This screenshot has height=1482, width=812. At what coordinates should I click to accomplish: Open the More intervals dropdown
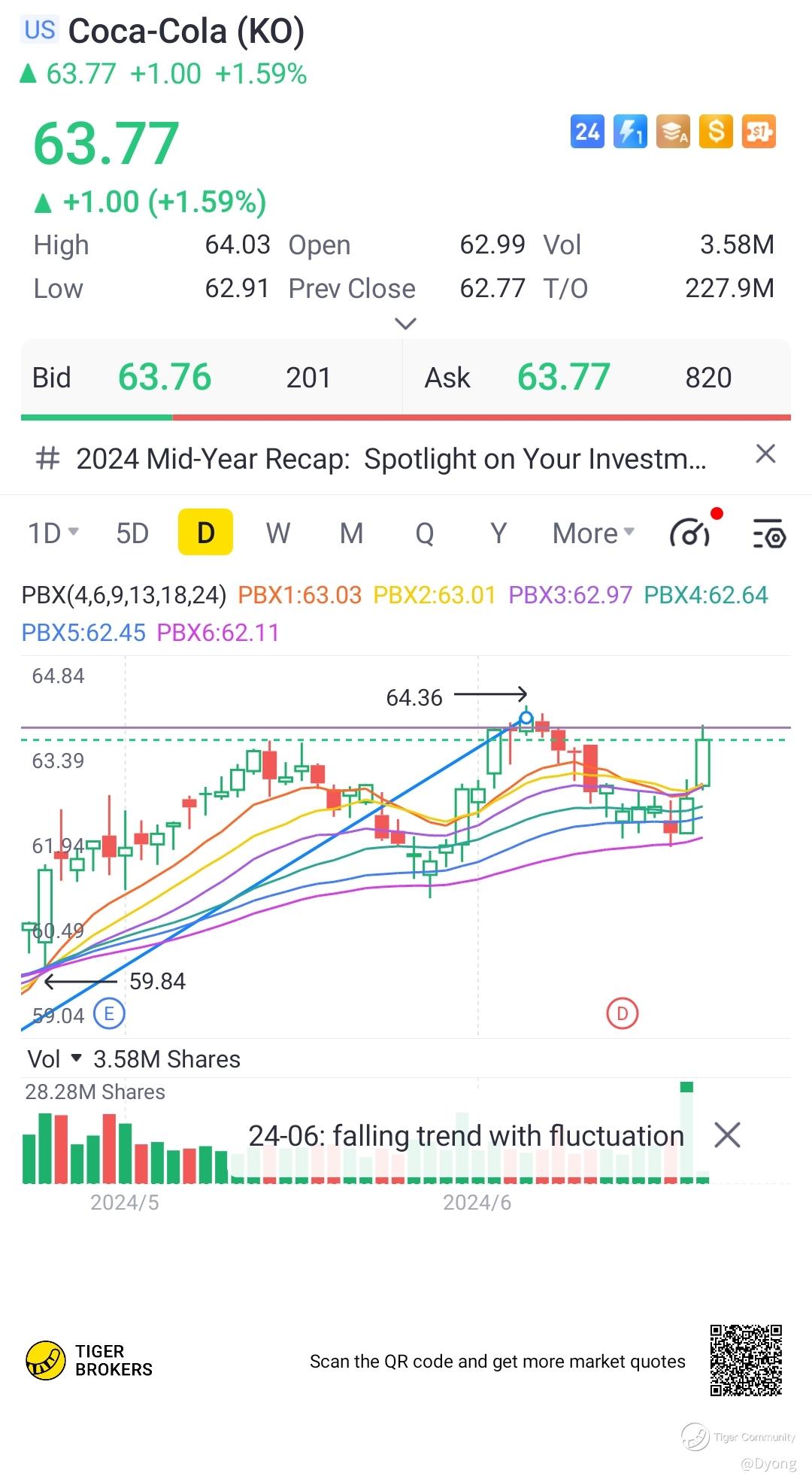(x=593, y=533)
